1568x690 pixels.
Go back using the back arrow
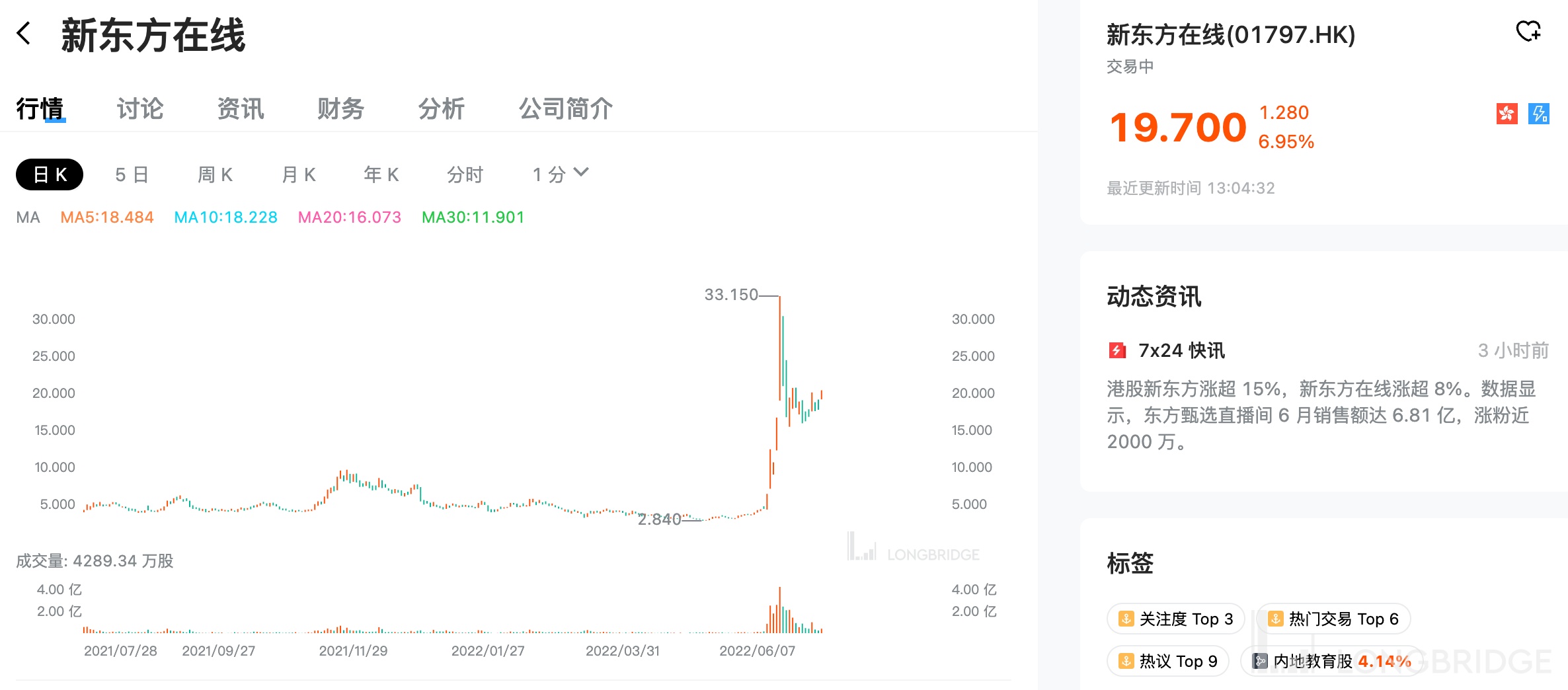[24, 33]
